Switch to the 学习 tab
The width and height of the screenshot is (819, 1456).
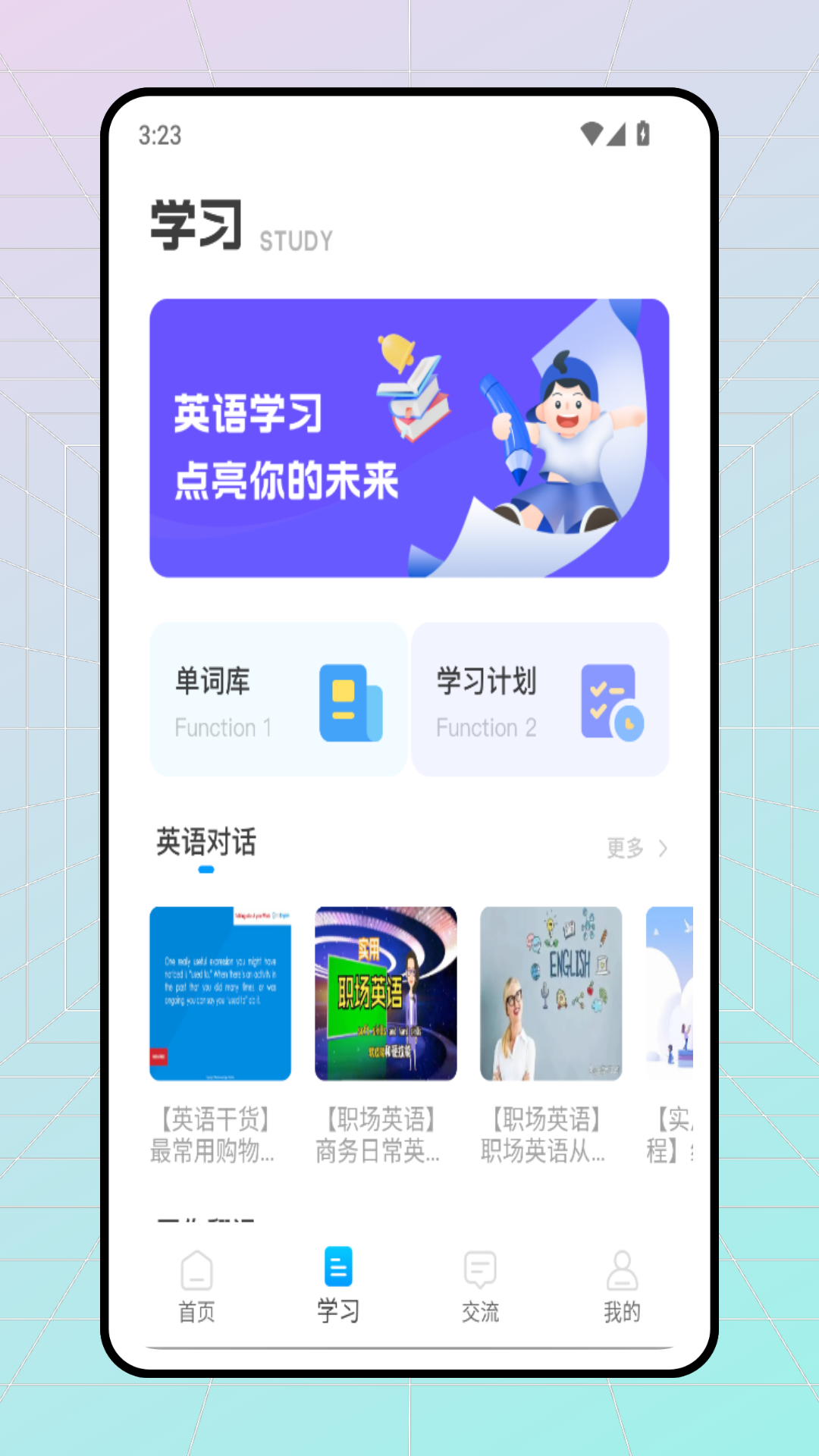pos(337,1282)
